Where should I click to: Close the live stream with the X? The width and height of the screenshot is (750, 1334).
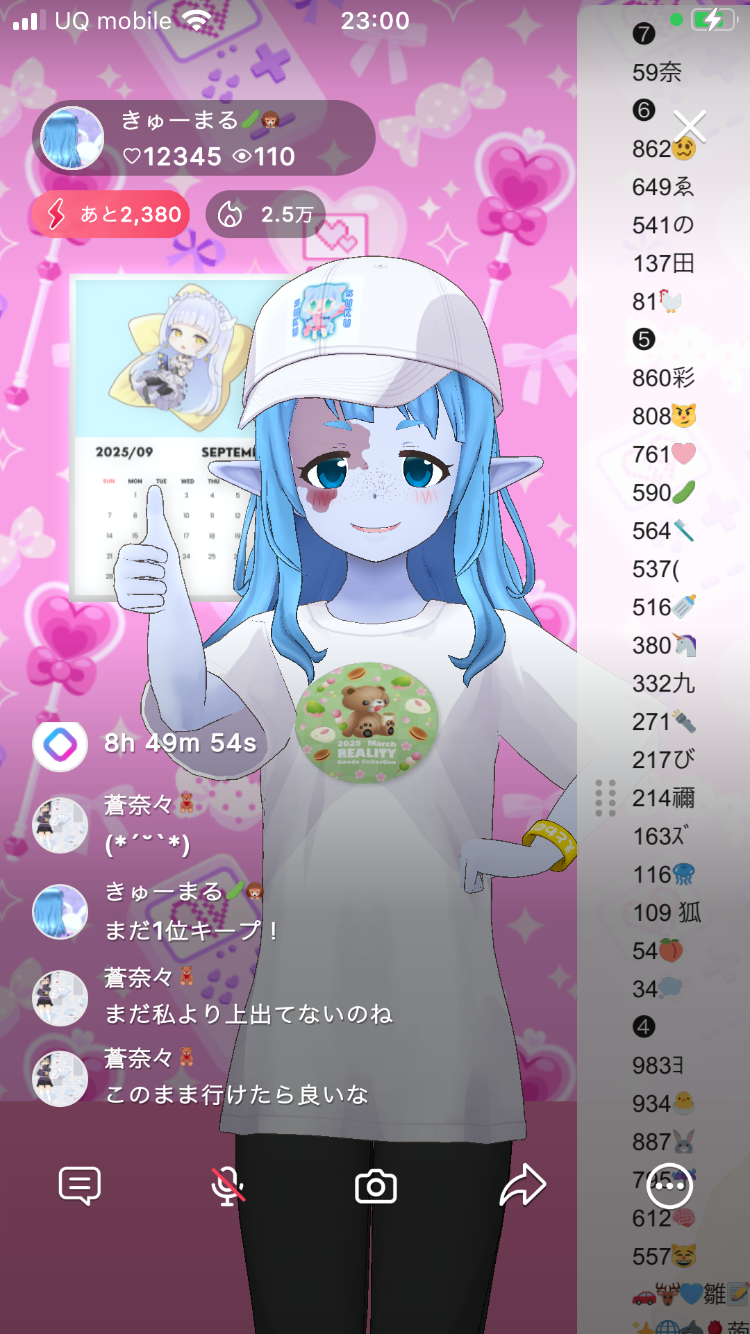(x=690, y=126)
